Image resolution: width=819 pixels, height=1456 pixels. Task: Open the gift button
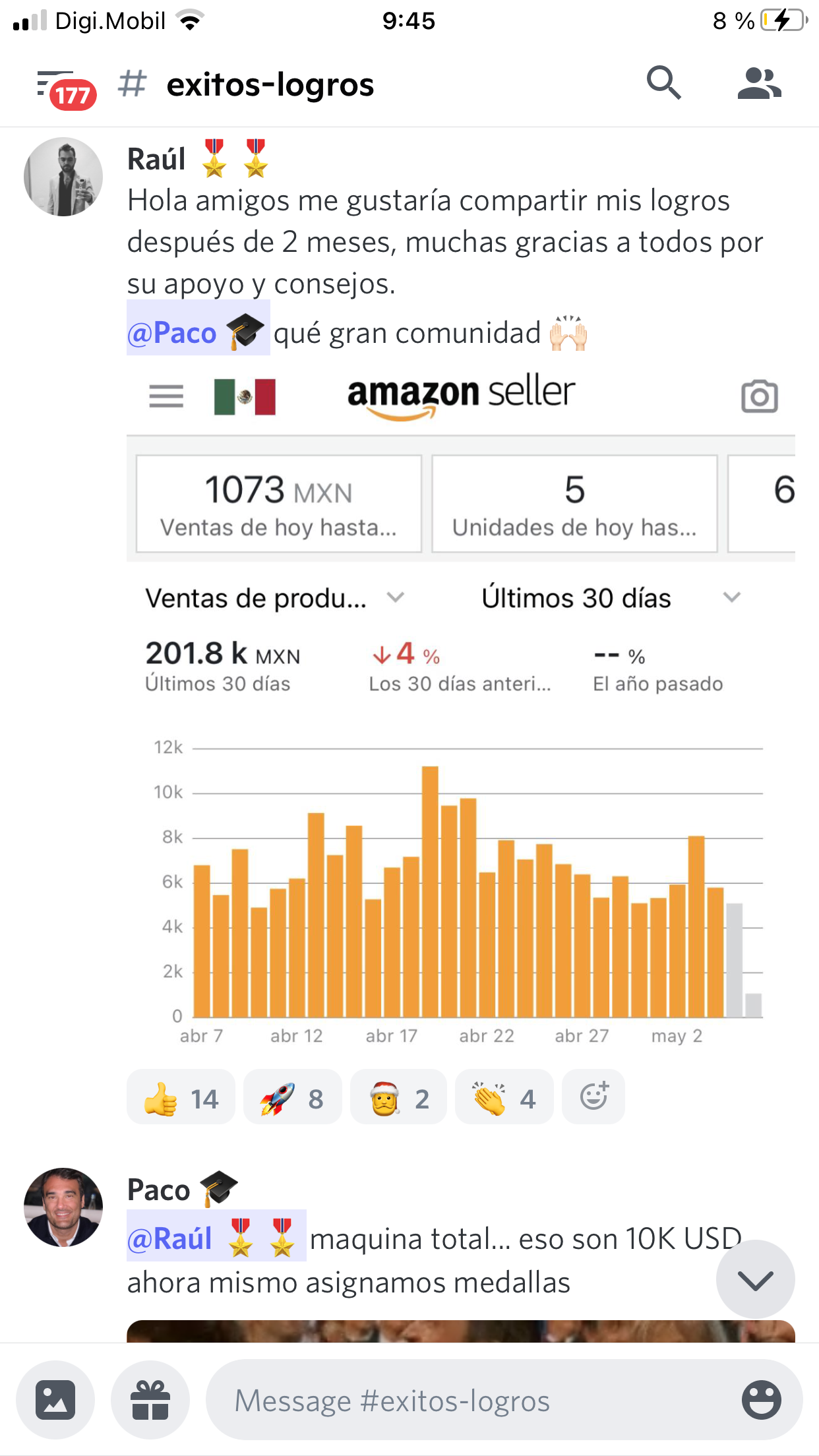click(150, 1400)
